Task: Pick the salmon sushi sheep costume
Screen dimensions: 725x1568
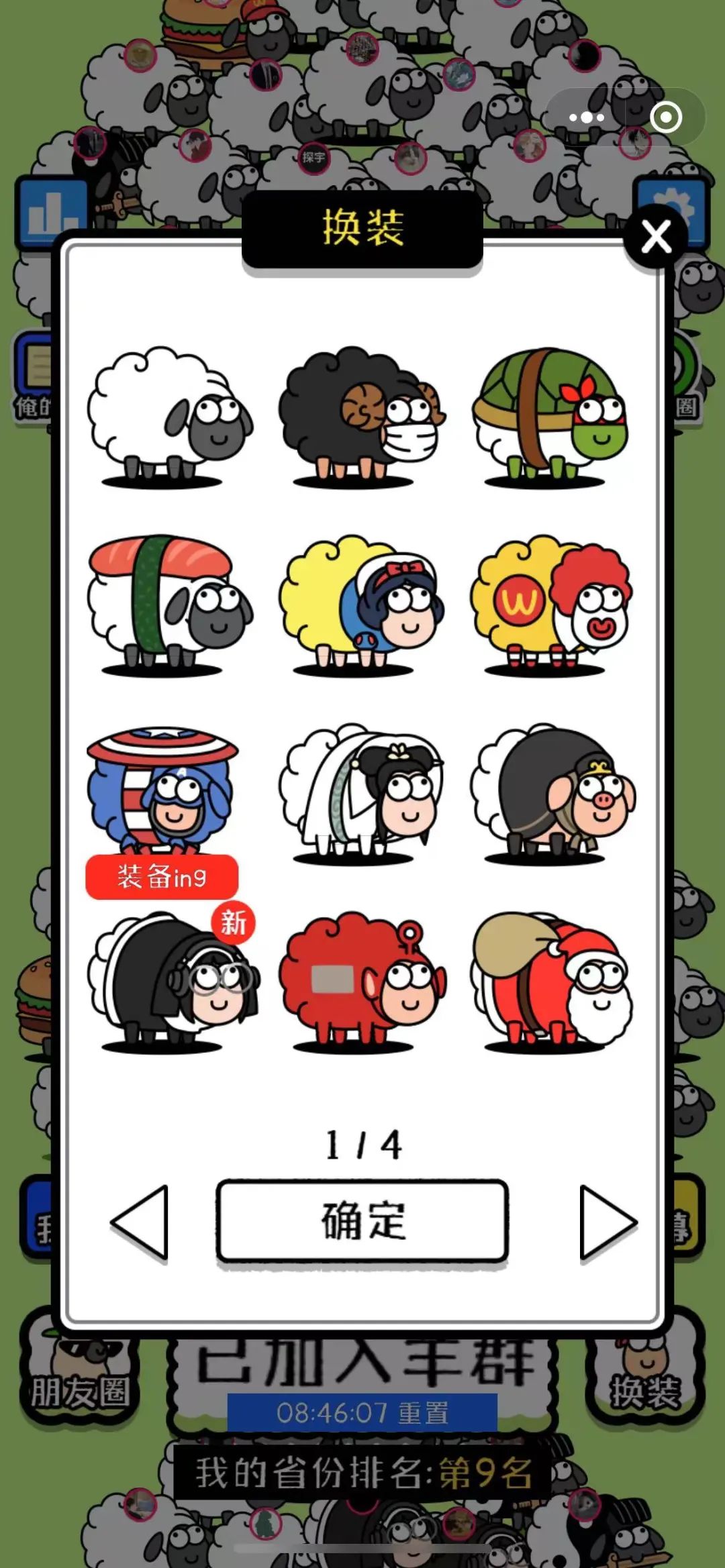Action: (168, 603)
